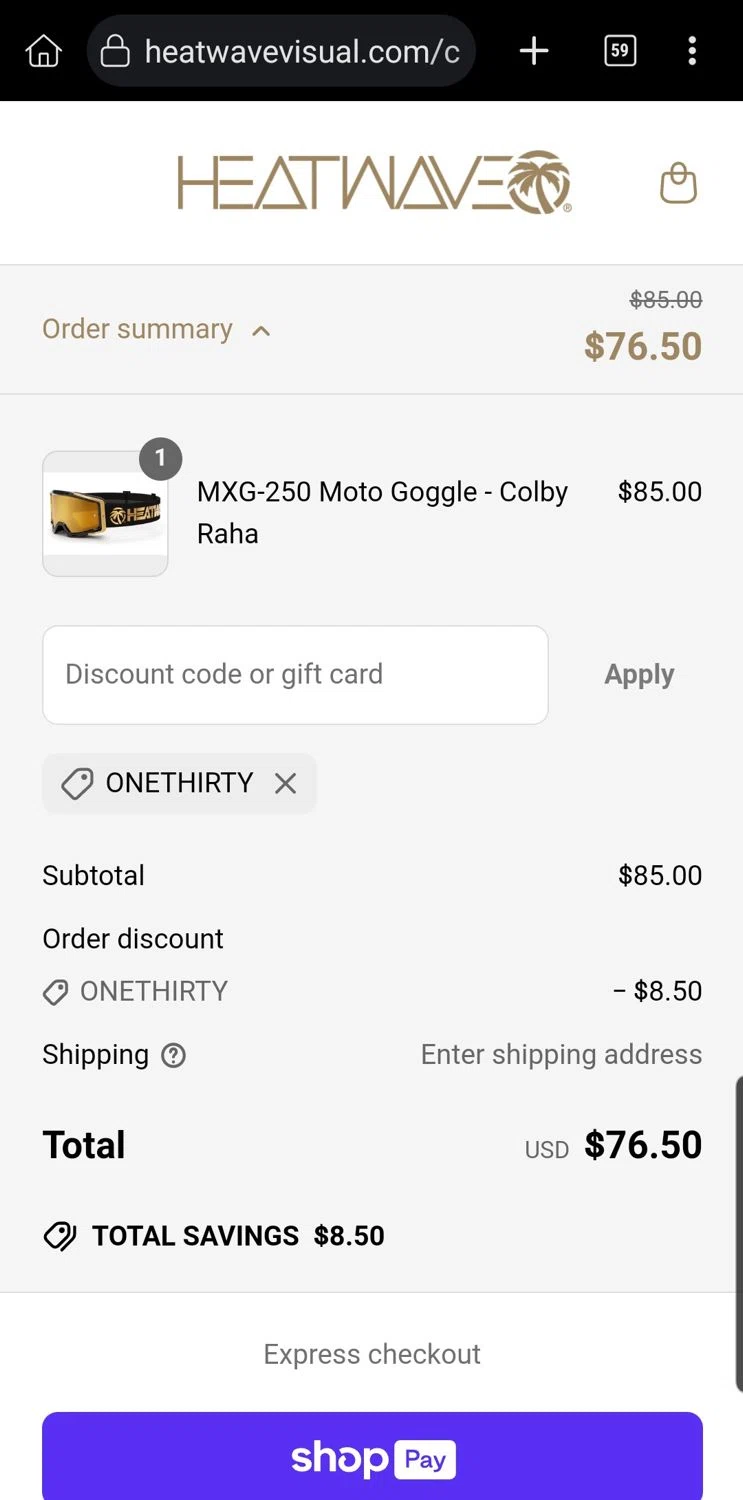This screenshot has height=1500, width=743.
Task: Open a new browser tab
Action: [534, 51]
